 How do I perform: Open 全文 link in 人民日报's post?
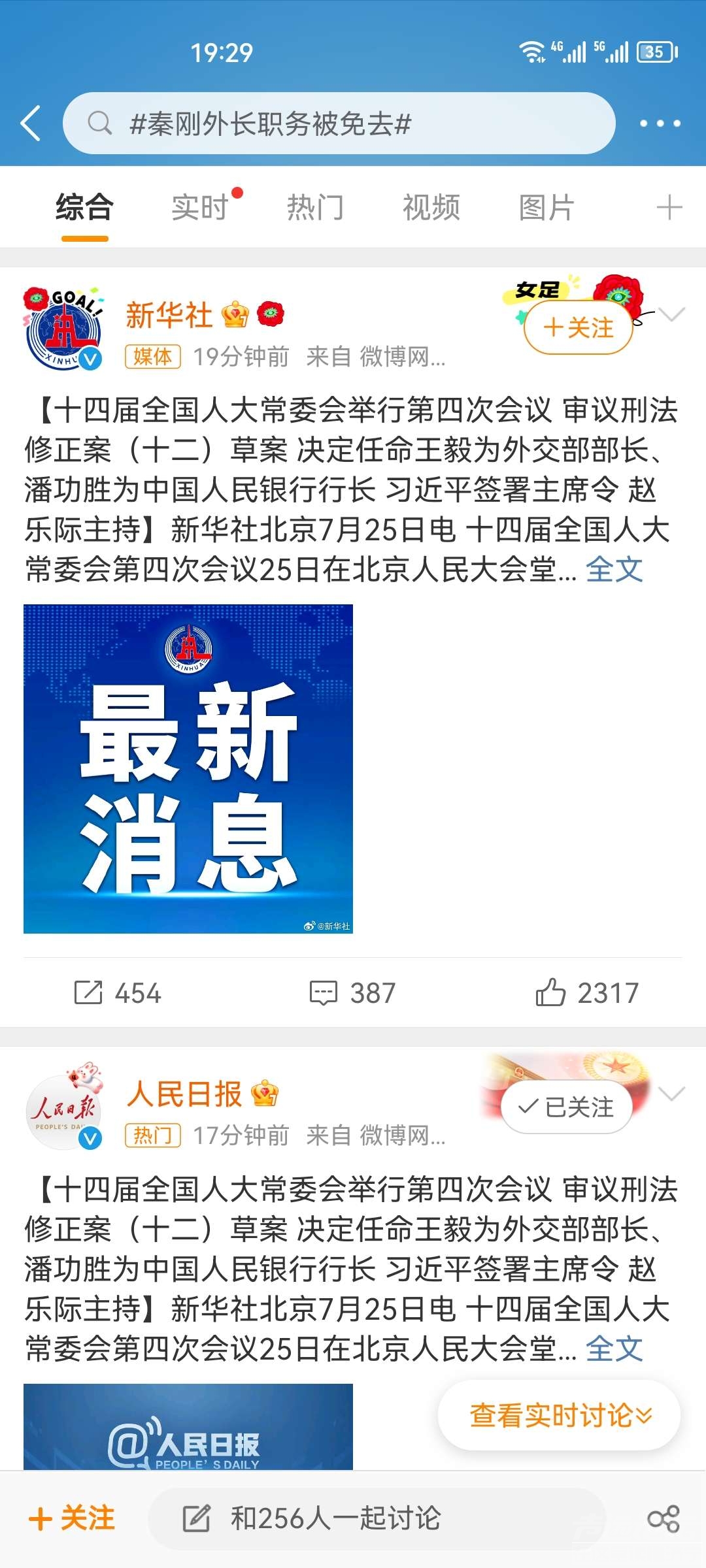tap(614, 1348)
